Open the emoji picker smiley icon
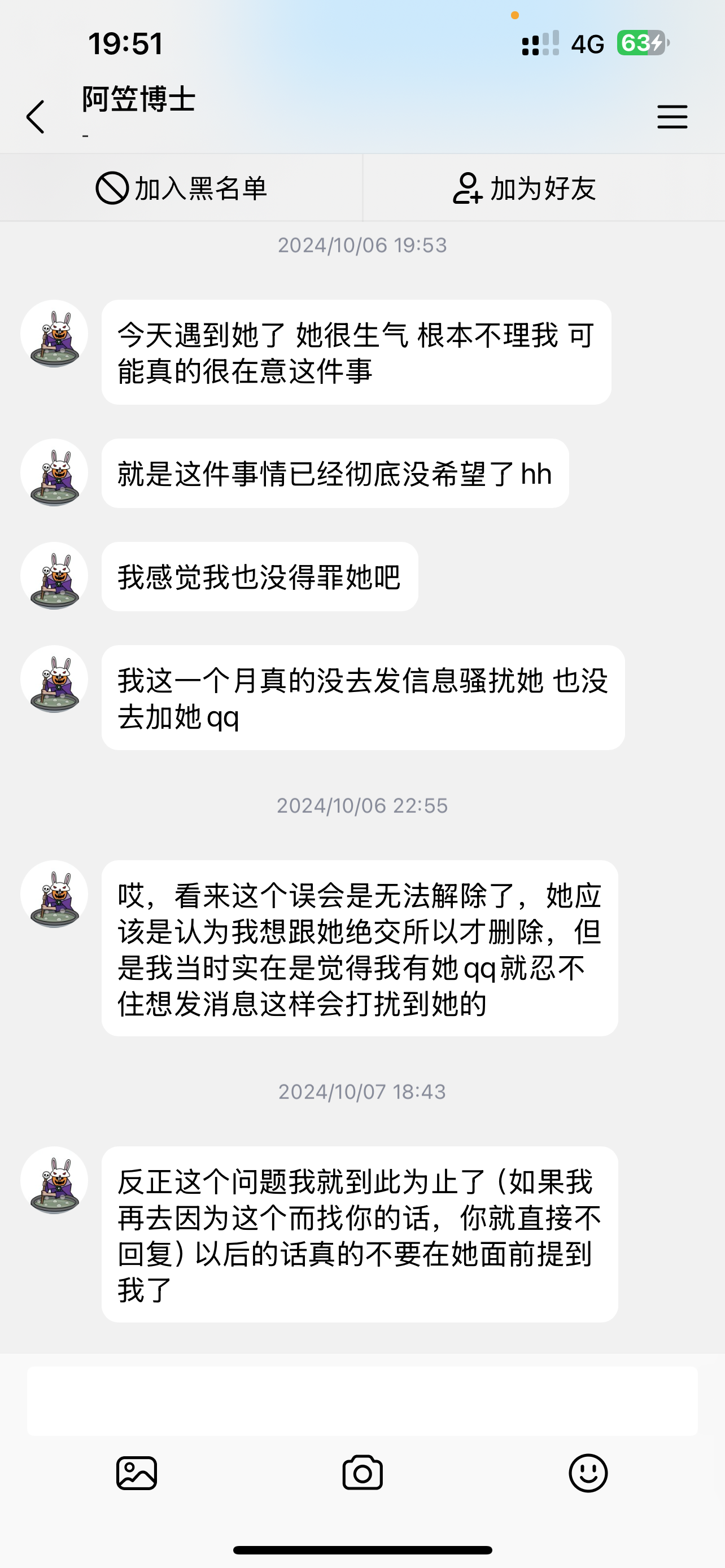 pos(588,1473)
